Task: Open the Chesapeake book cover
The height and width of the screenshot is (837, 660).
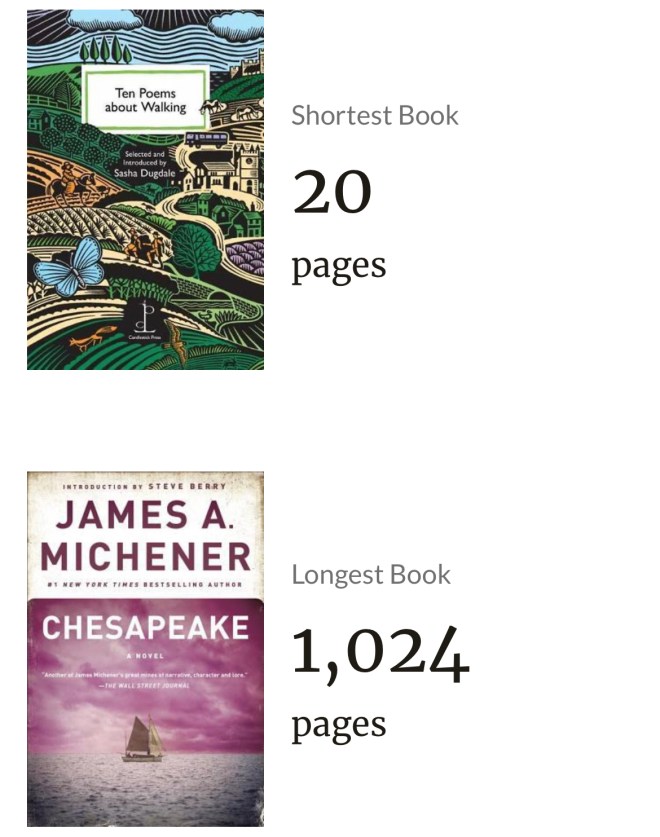Action: coord(145,648)
